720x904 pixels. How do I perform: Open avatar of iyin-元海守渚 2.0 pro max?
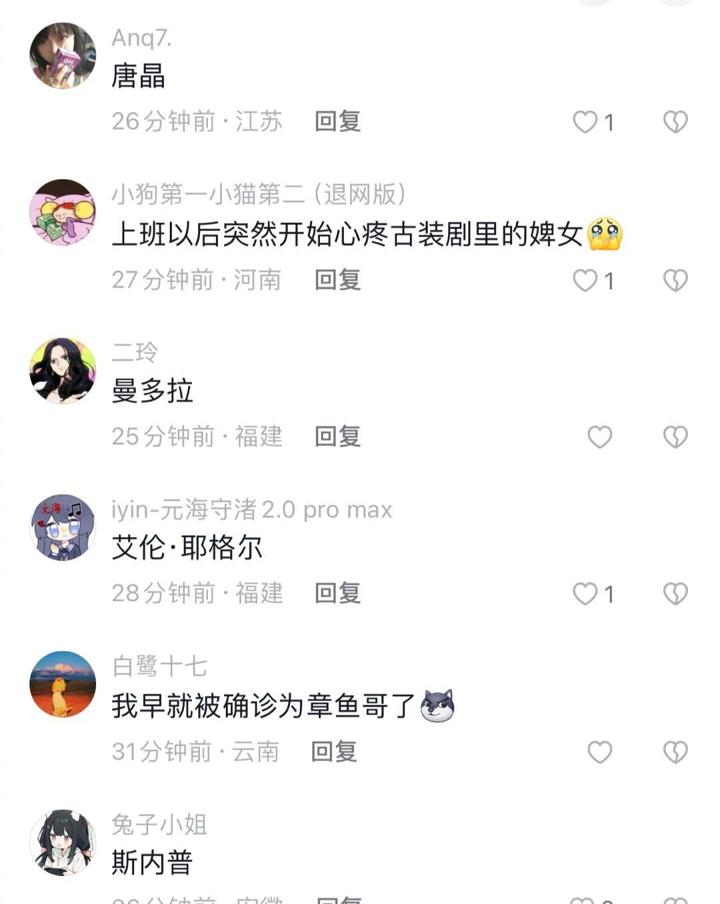pyautogui.click(x=63, y=527)
